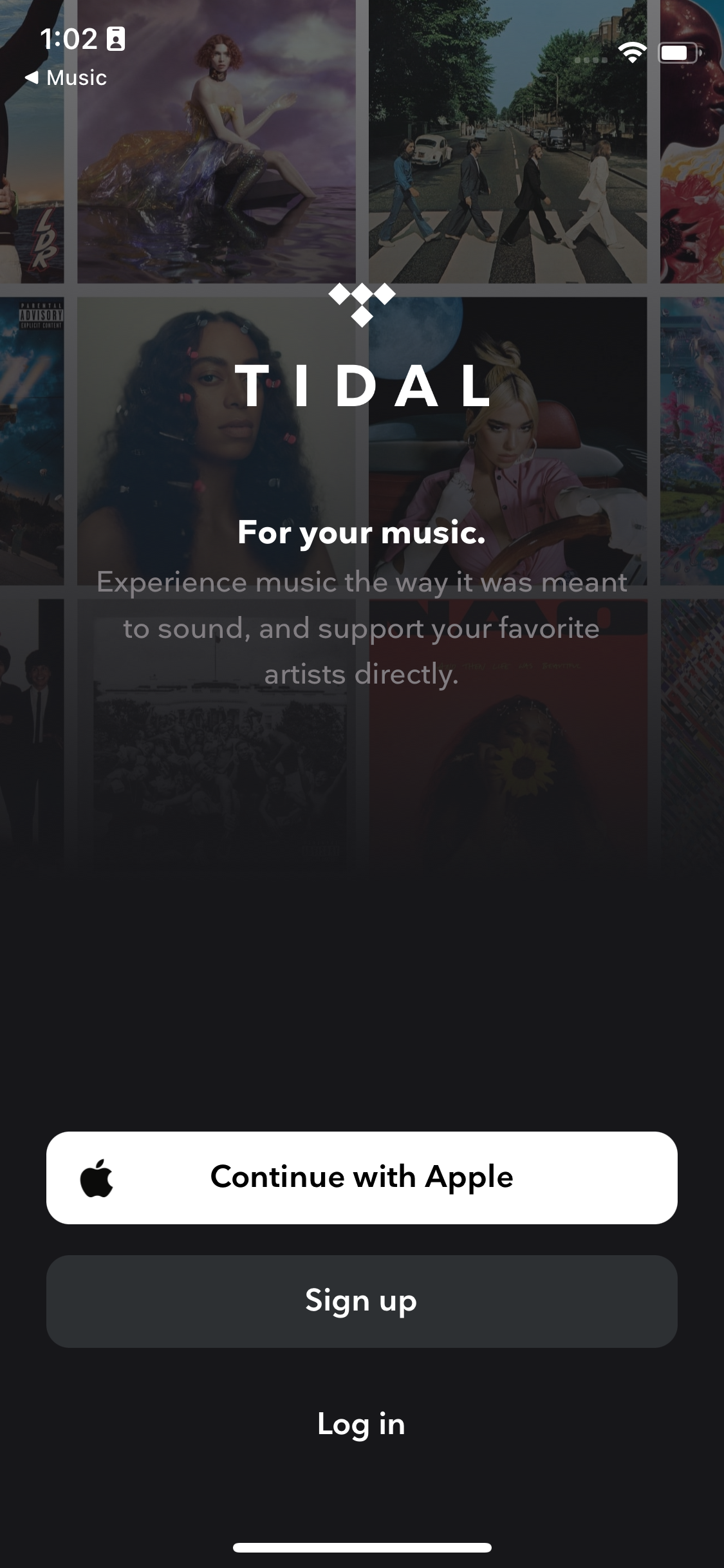The width and height of the screenshot is (724, 1568).
Task: Open the Log in link
Action: (362, 1424)
